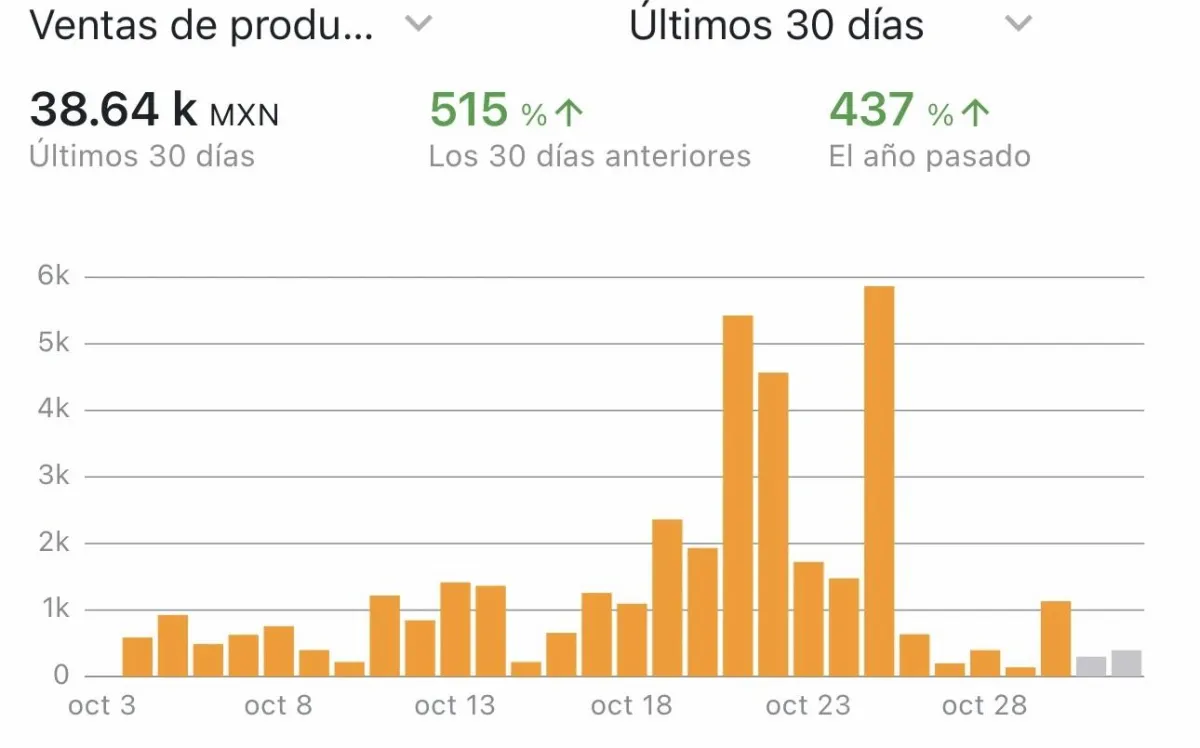Expand the Últimos 30 días period dropdown
1200x748 pixels.
(1017, 24)
